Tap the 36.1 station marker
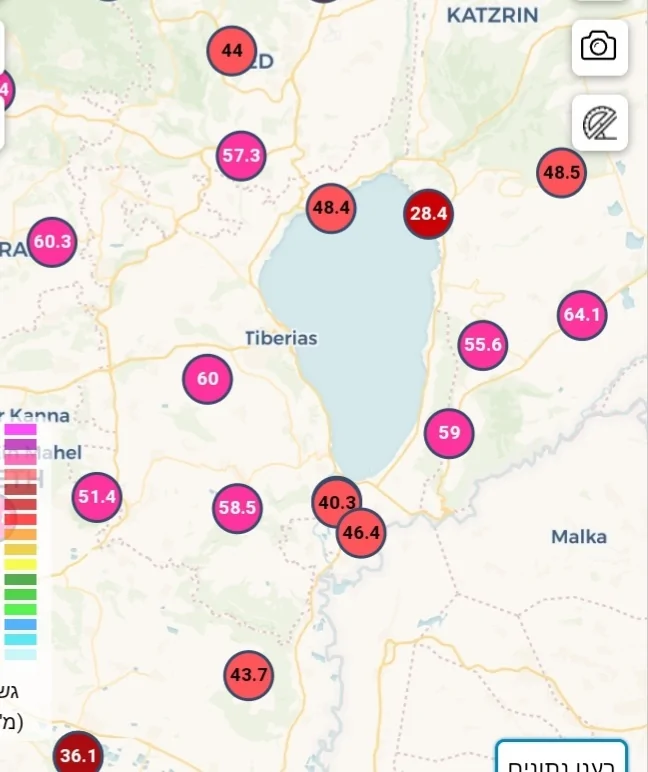 (x=77, y=754)
